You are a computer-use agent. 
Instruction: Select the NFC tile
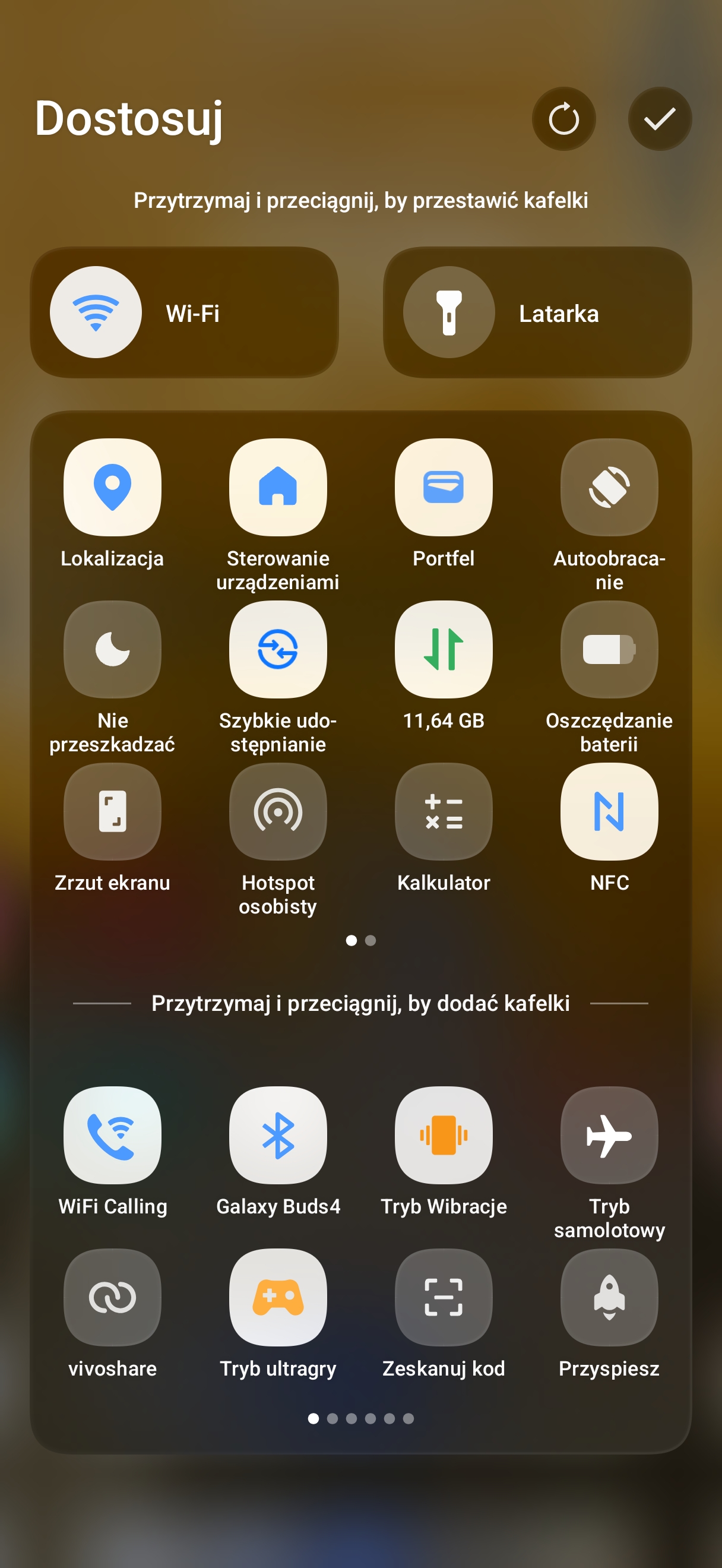(x=609, y=811)
